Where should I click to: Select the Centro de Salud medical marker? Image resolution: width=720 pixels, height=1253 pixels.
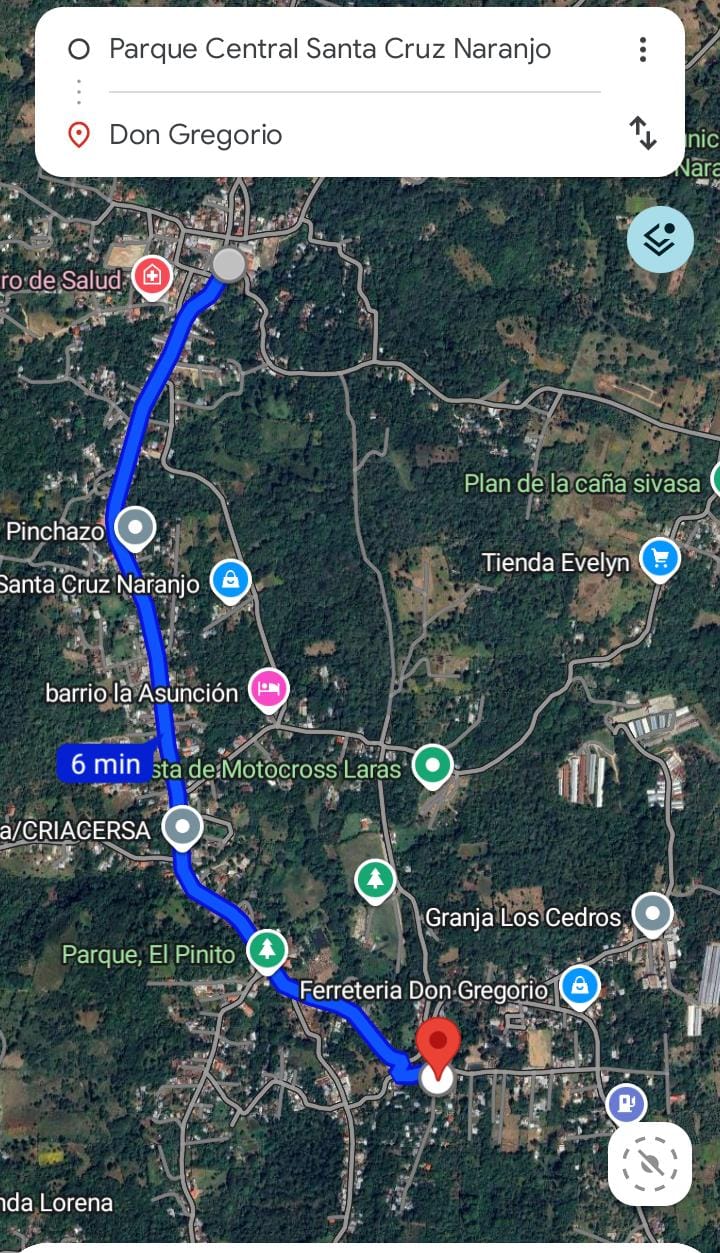tap(152, 274)
